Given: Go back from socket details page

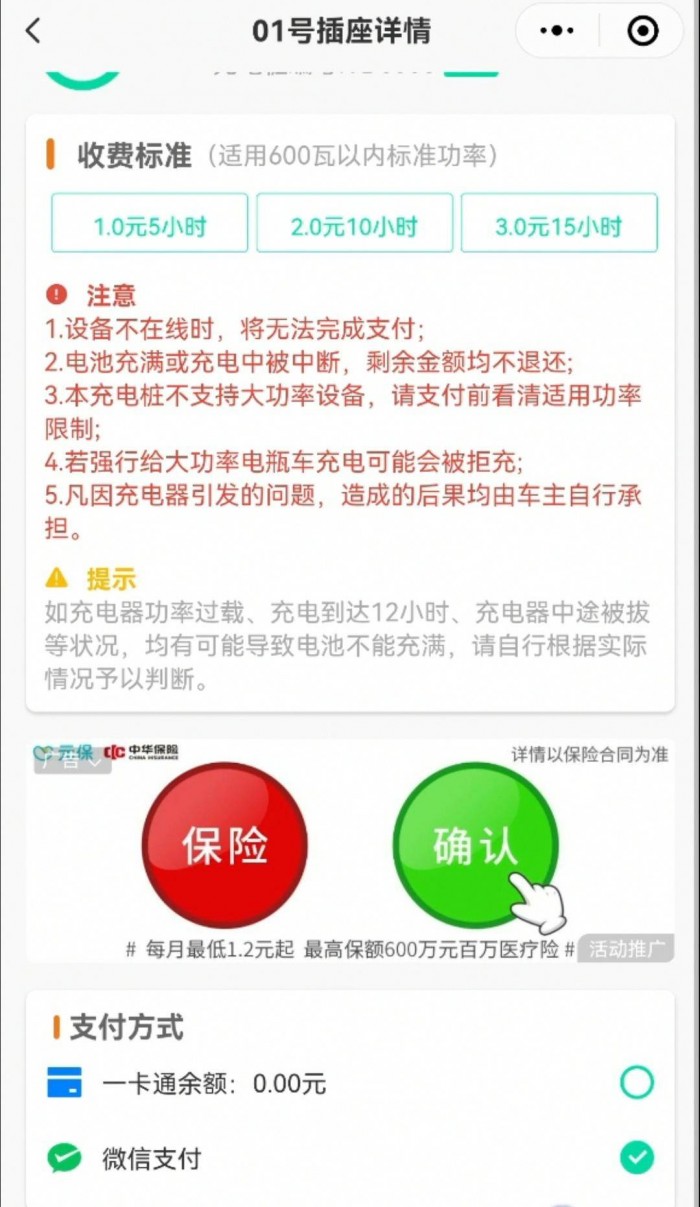Looking at the screenshot, I should click(33, 31).
